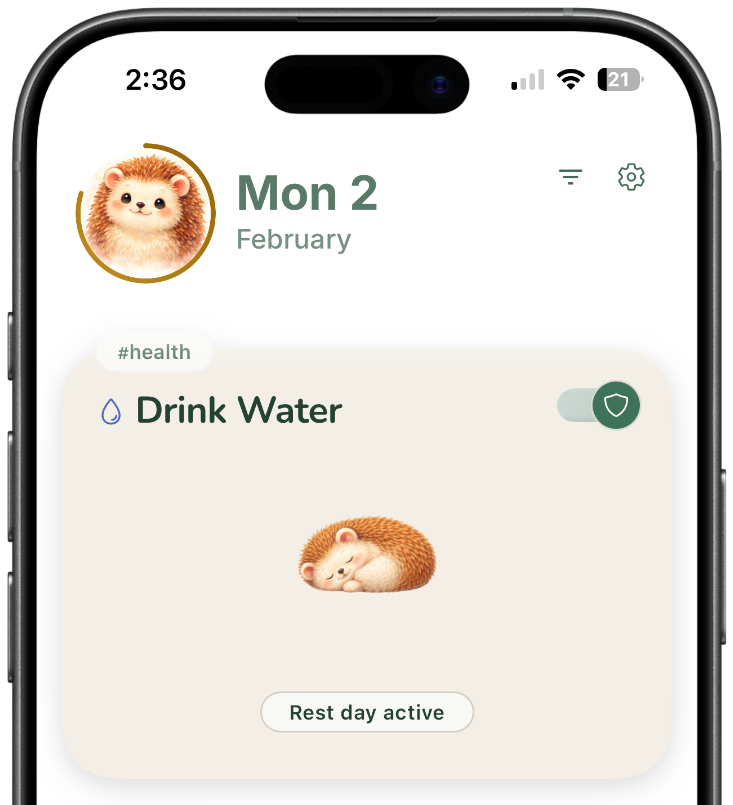This screenshot has height=805, width=733.
Task: Select the #health tag
Action: pos(154,352)
